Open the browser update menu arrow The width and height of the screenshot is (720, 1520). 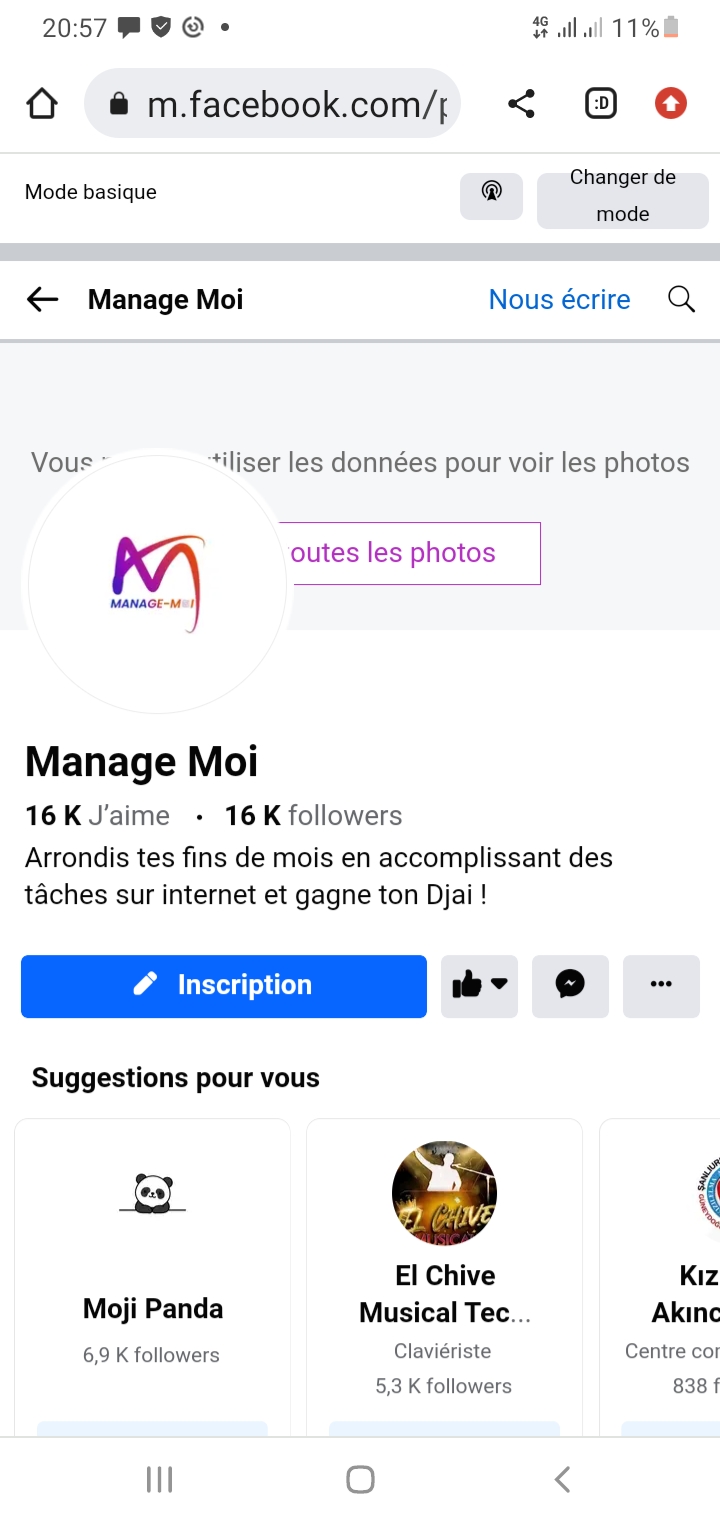point(670,104)
